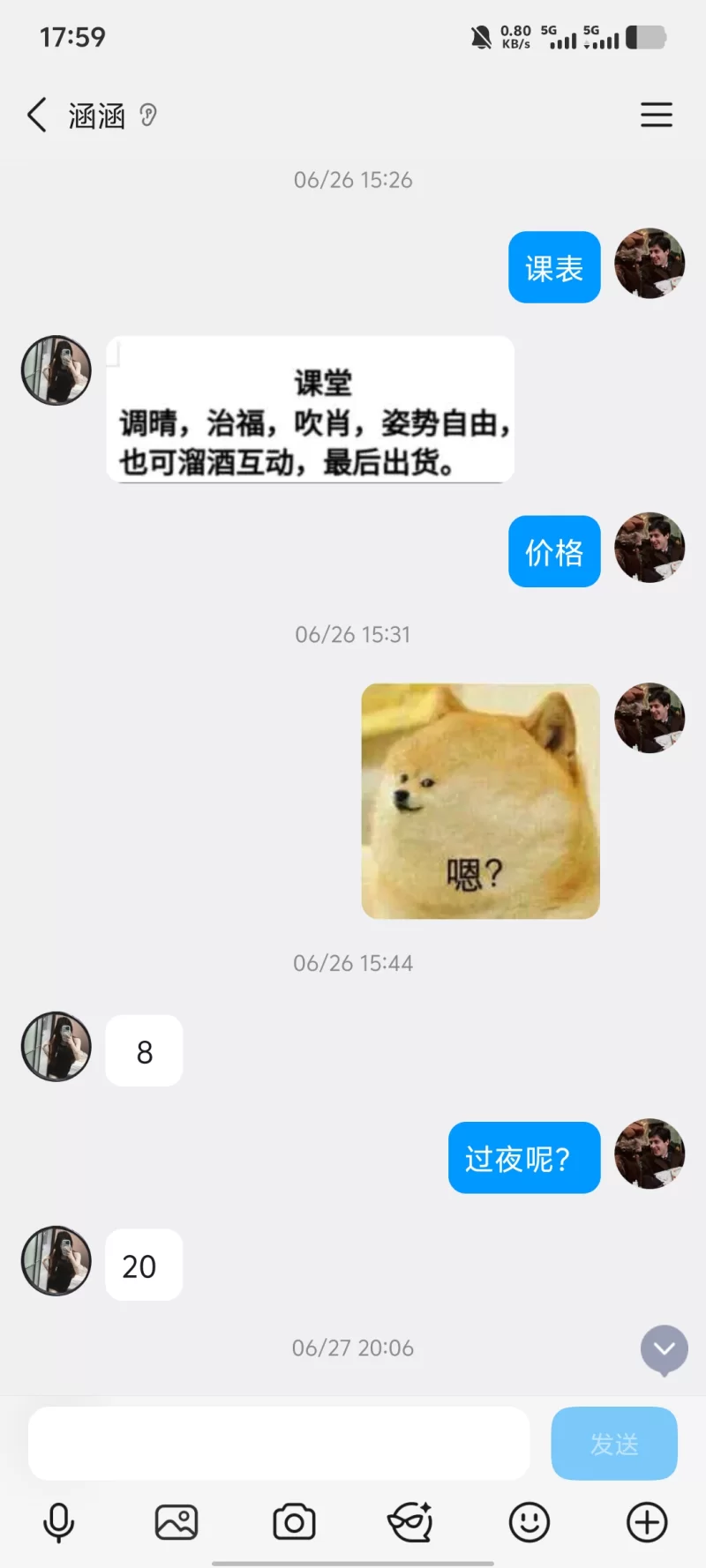706x1568 pixels.
Task: Focus the message input box
Action: [279, 1444]
